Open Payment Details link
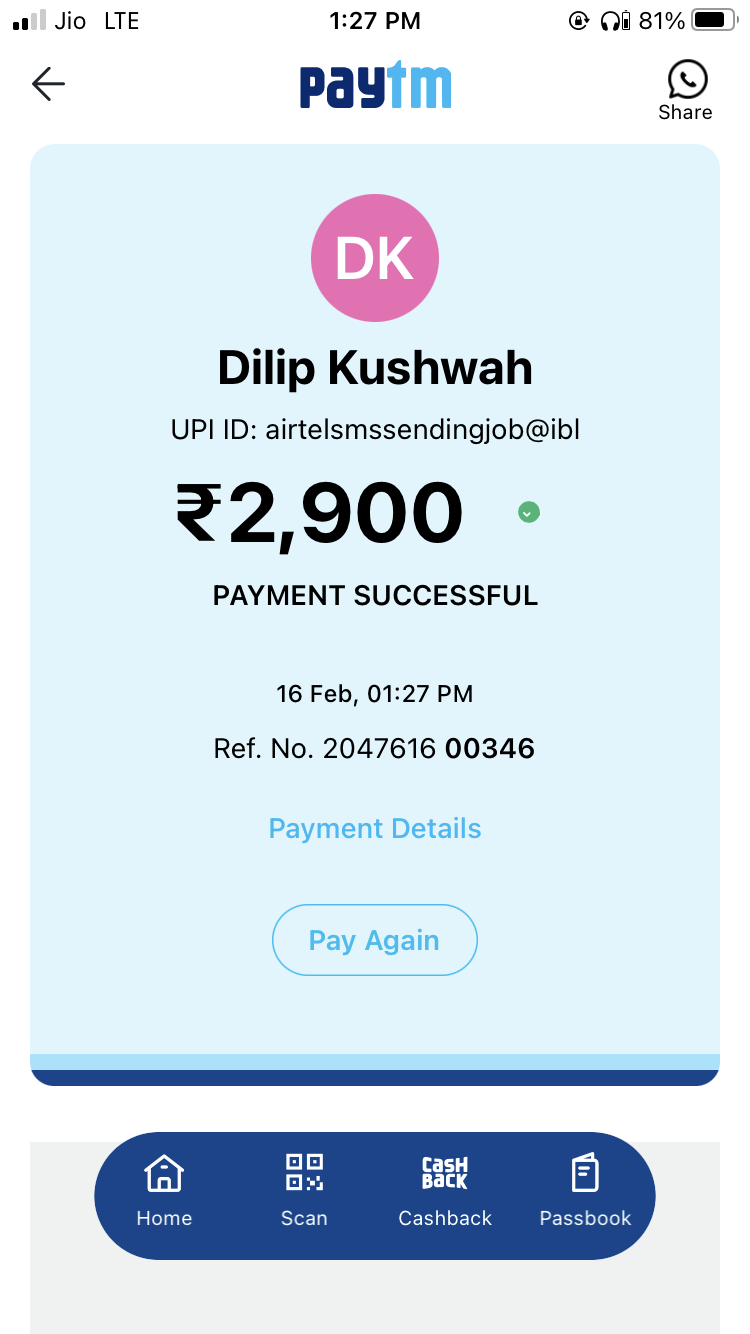Screen dimensions: 750x1334 point(375,829)
